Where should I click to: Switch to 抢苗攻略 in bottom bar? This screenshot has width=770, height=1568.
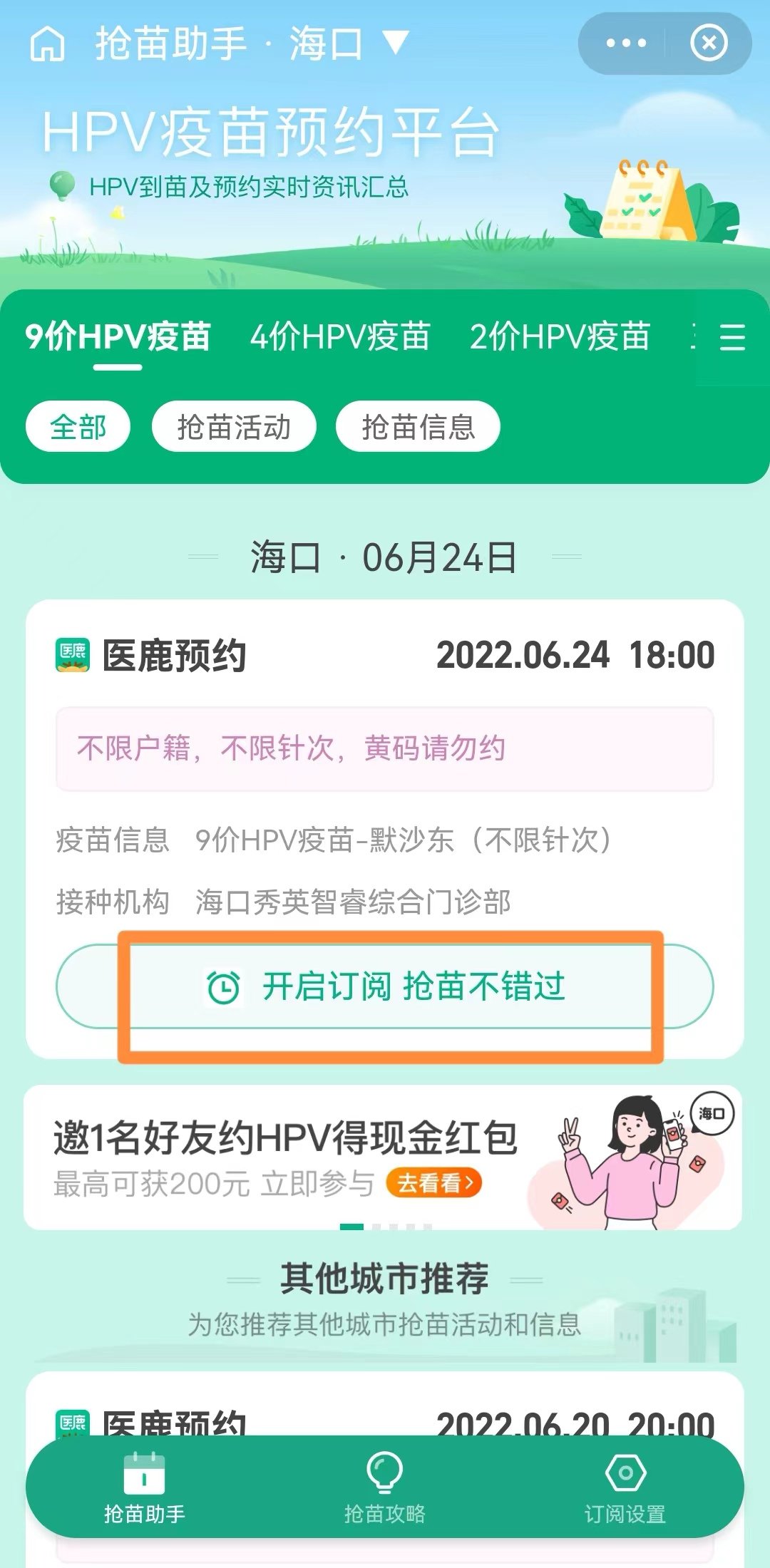(x=384, y=1487)
